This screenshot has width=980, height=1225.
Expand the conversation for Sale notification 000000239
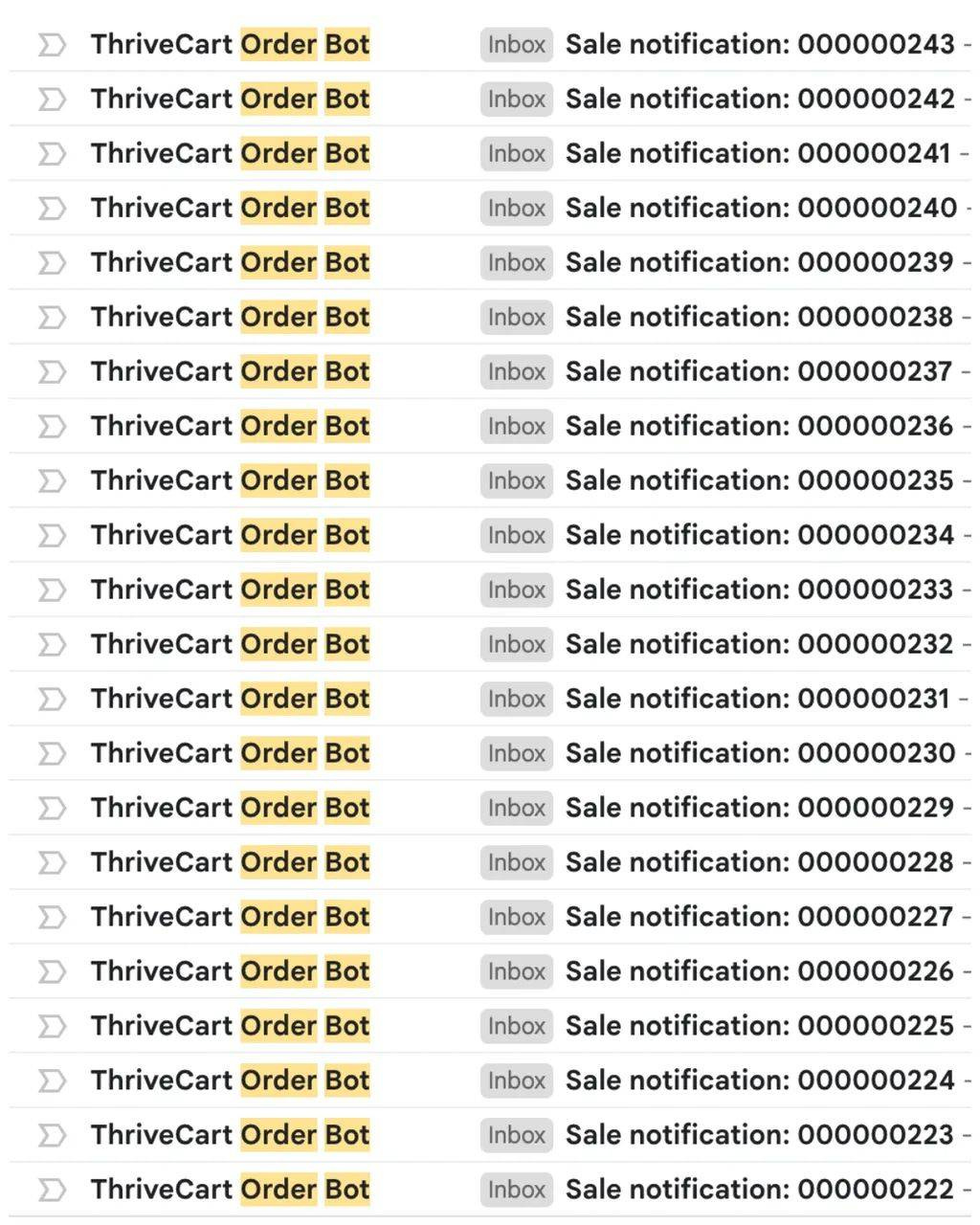(53, 262)
